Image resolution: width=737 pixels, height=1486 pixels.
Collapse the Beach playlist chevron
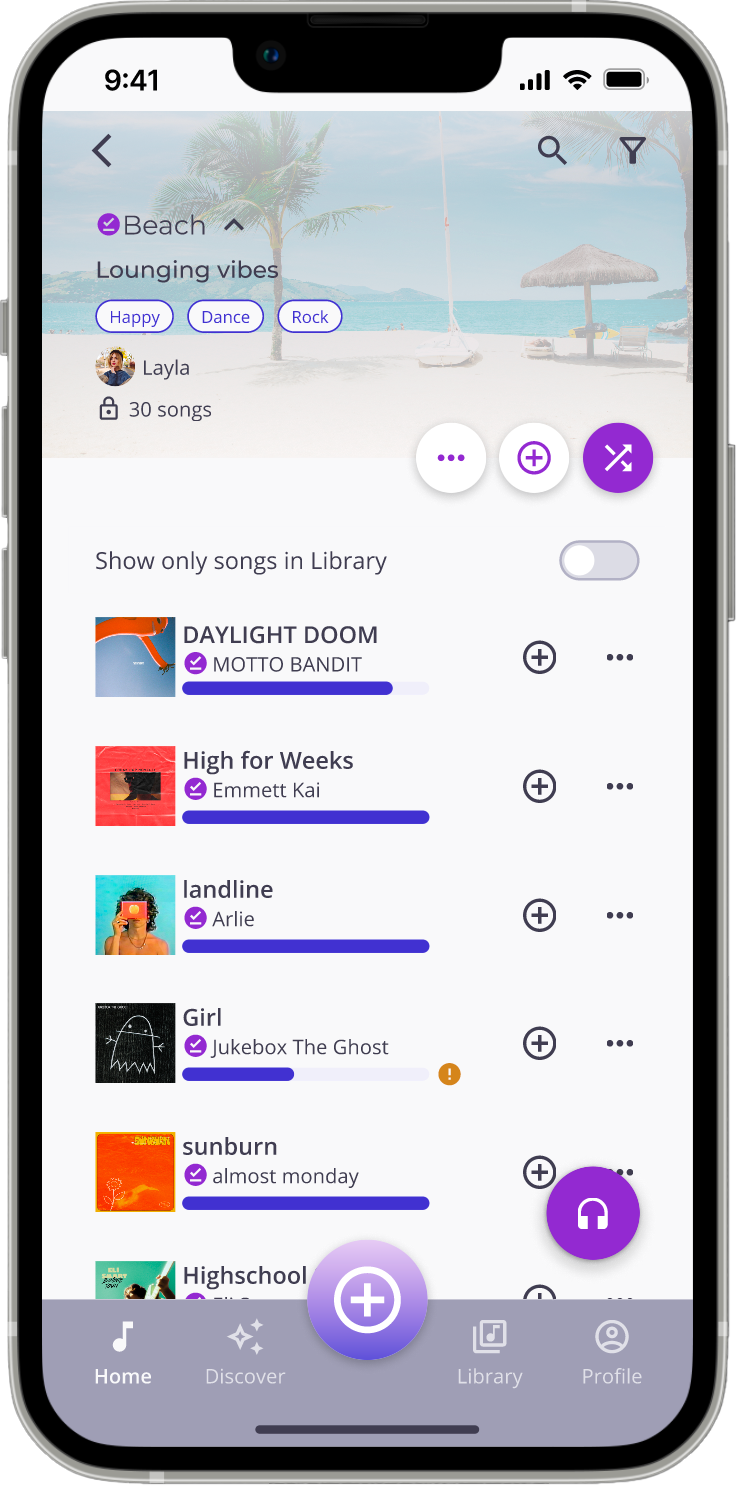coord(234,226)
